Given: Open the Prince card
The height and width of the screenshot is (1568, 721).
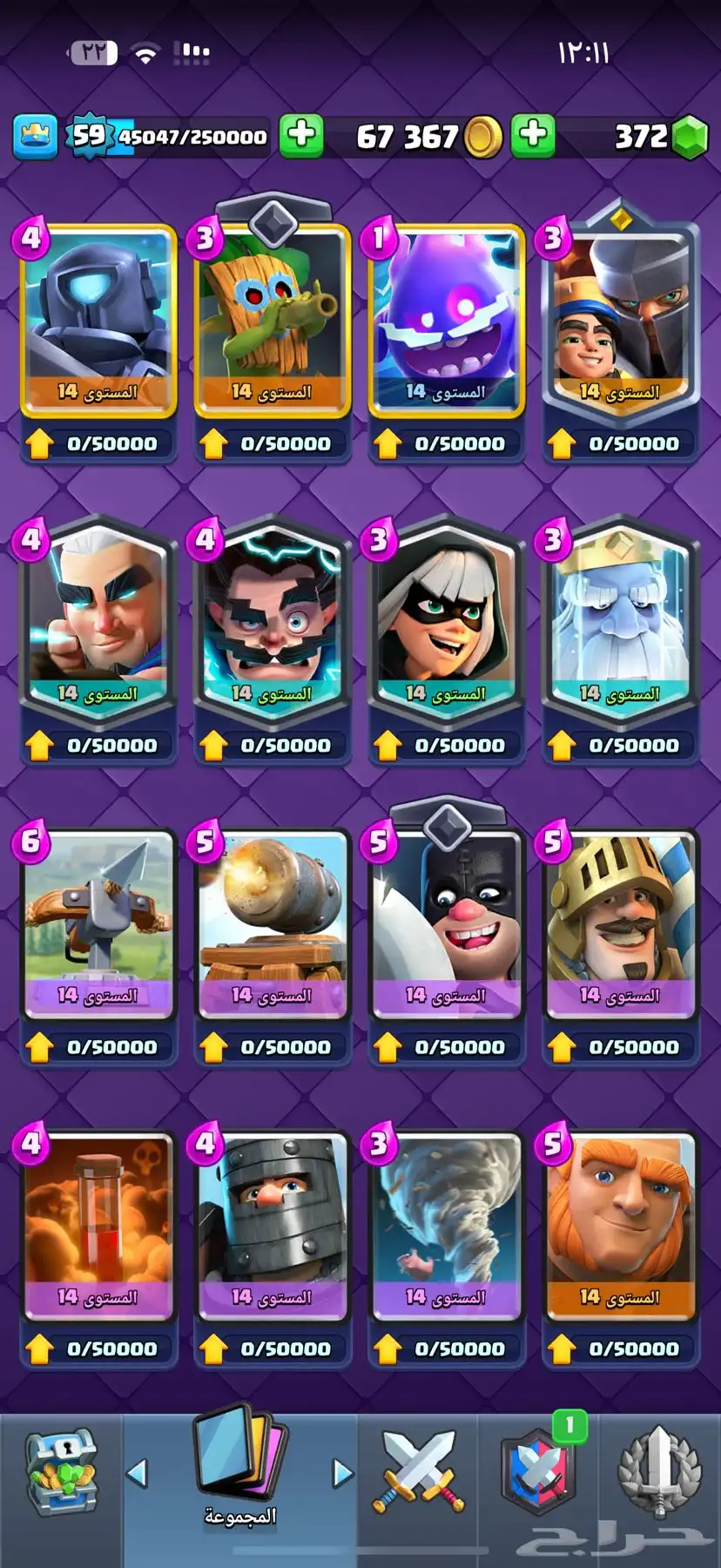Looking at the screenshot, I should pos(621,923).
